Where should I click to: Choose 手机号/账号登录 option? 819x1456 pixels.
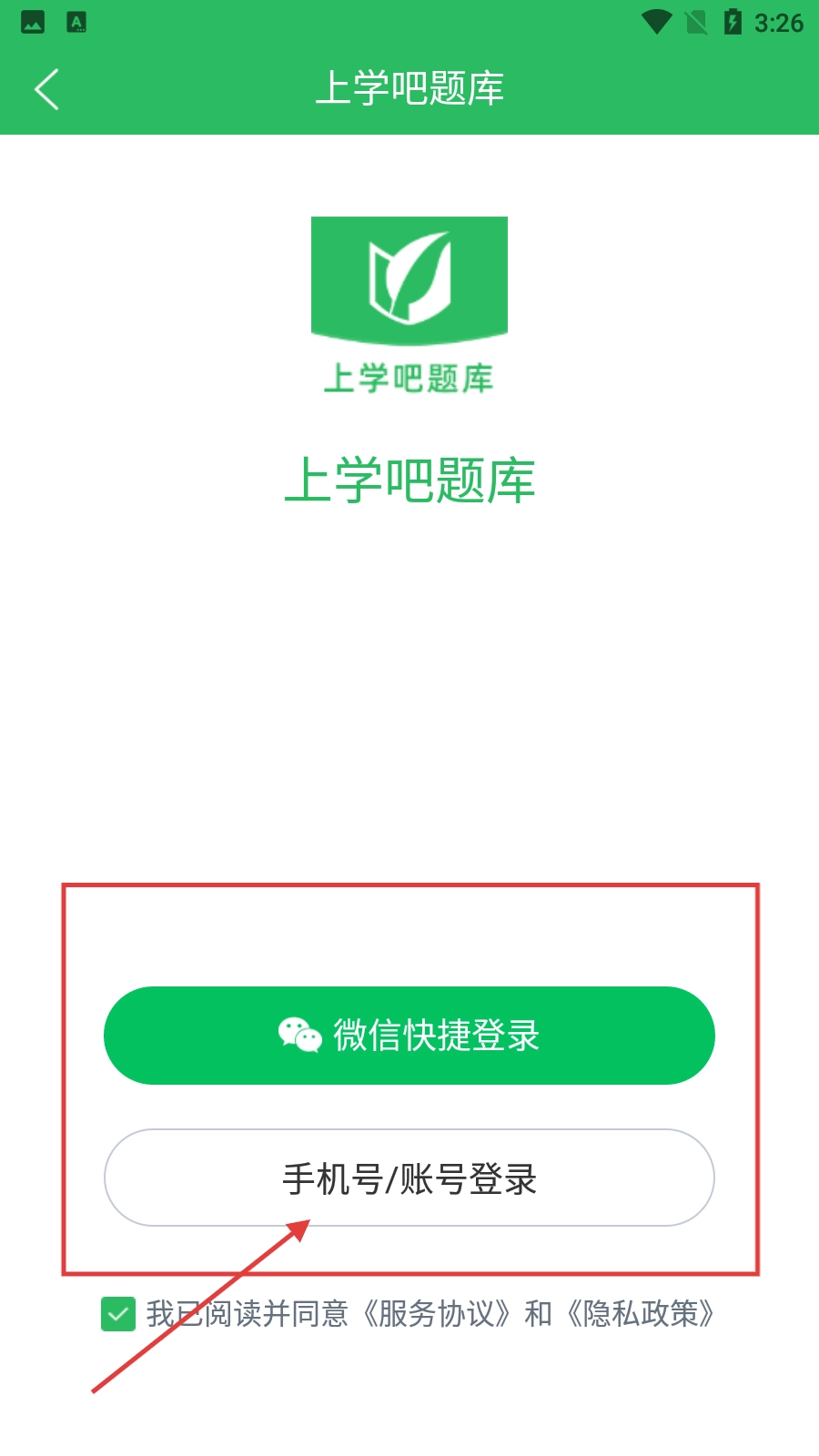(x=409, y=1178)
